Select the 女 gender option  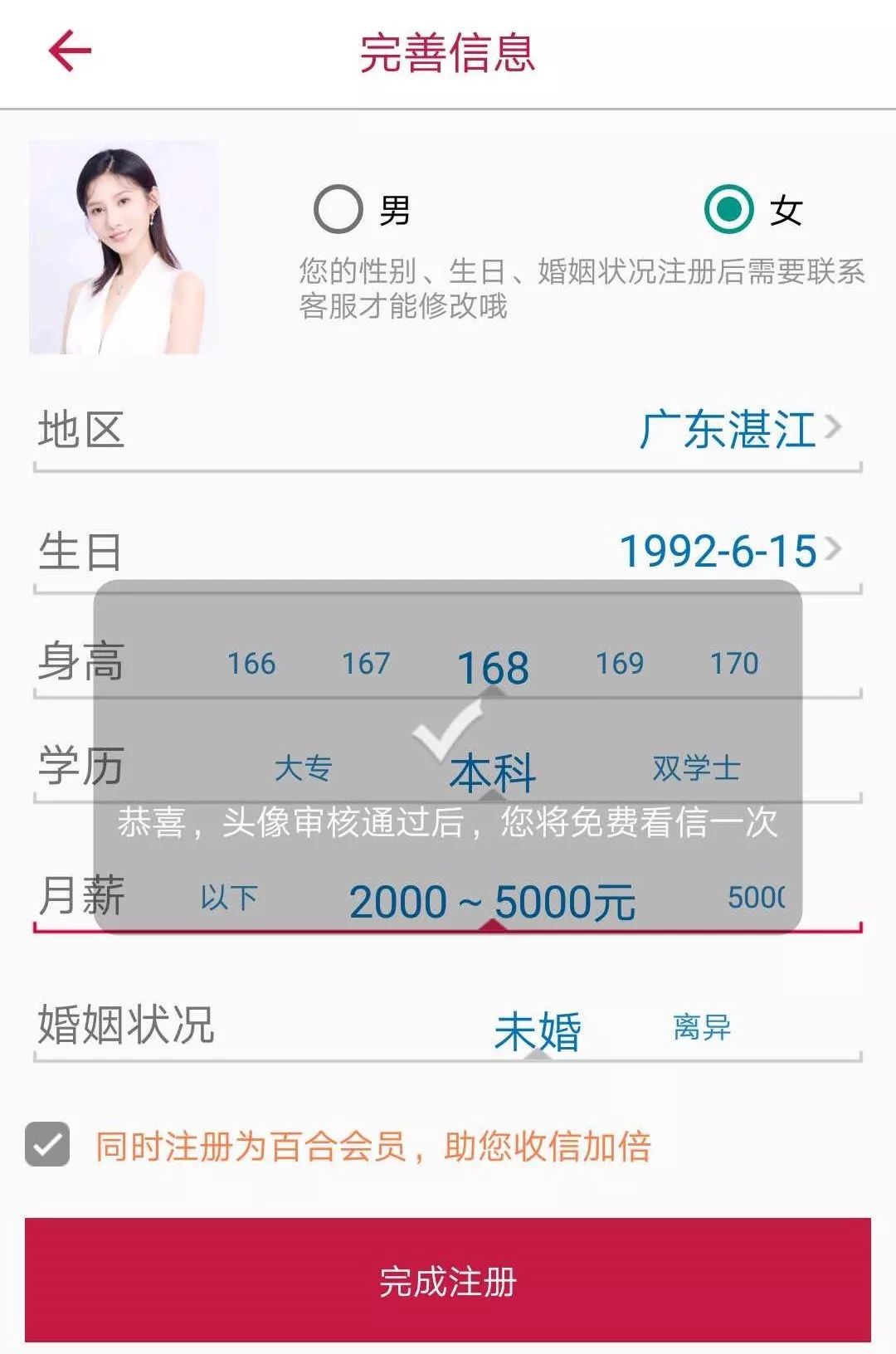pos(729,208)
